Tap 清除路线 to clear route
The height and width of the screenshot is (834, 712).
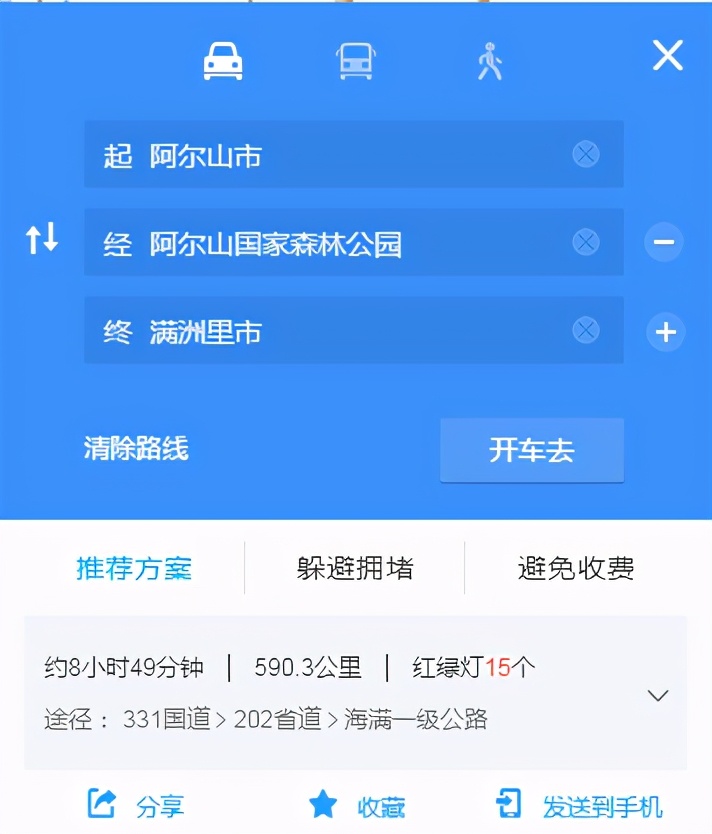[136, 448]
